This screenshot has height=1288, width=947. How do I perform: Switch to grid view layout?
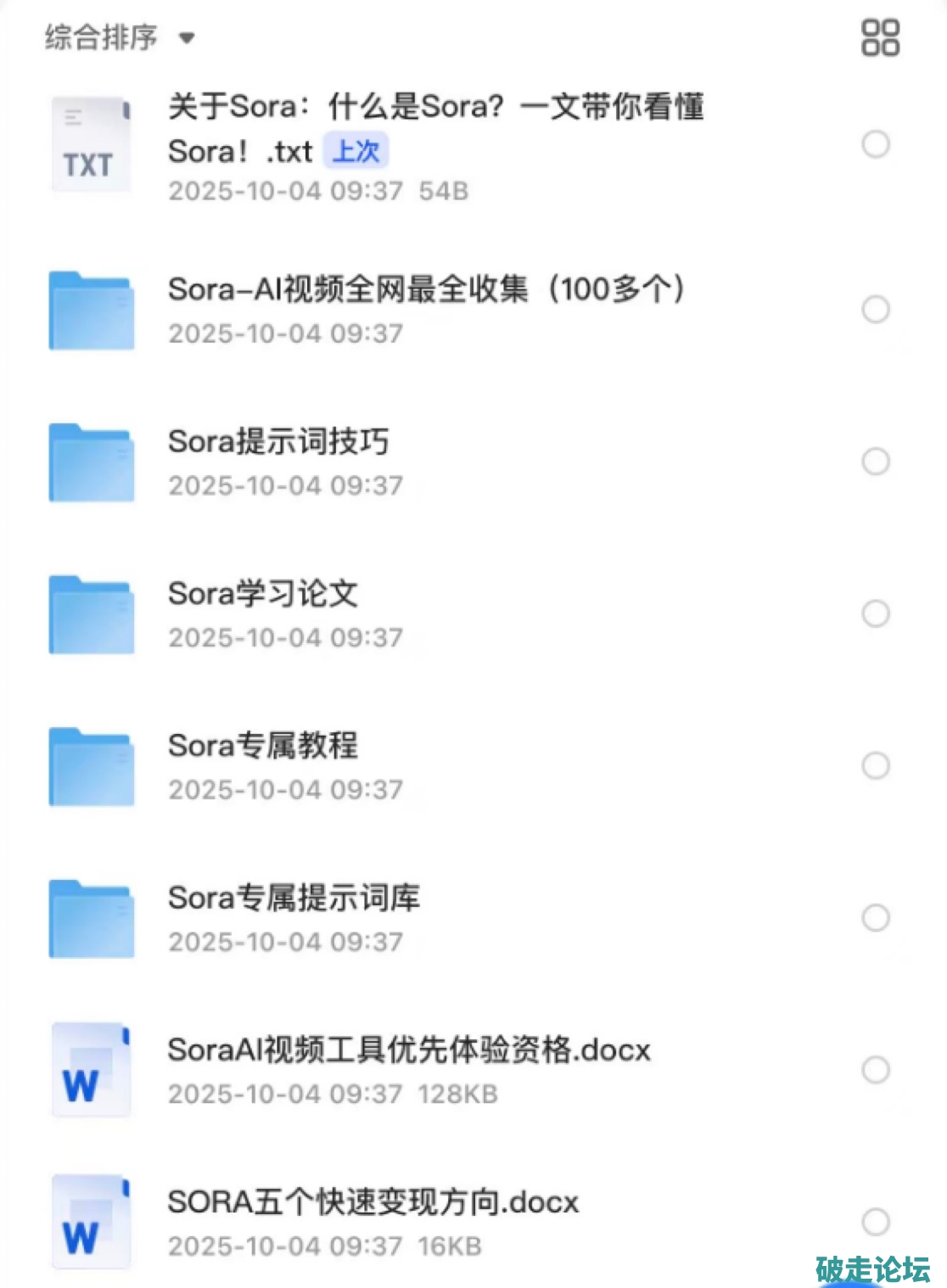[x=880, y=38]
